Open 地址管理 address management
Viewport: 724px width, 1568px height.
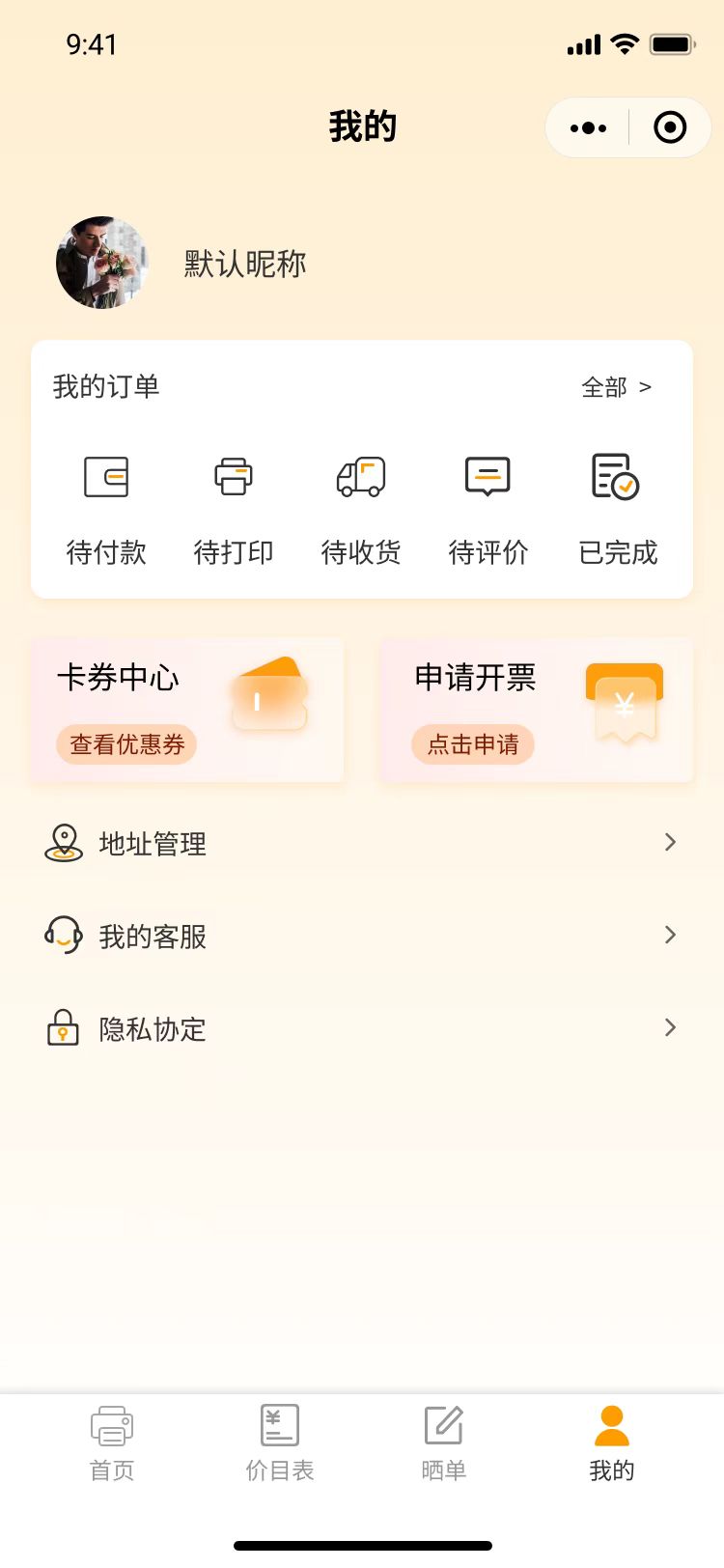pyautogui.click(x=362, y=844)
